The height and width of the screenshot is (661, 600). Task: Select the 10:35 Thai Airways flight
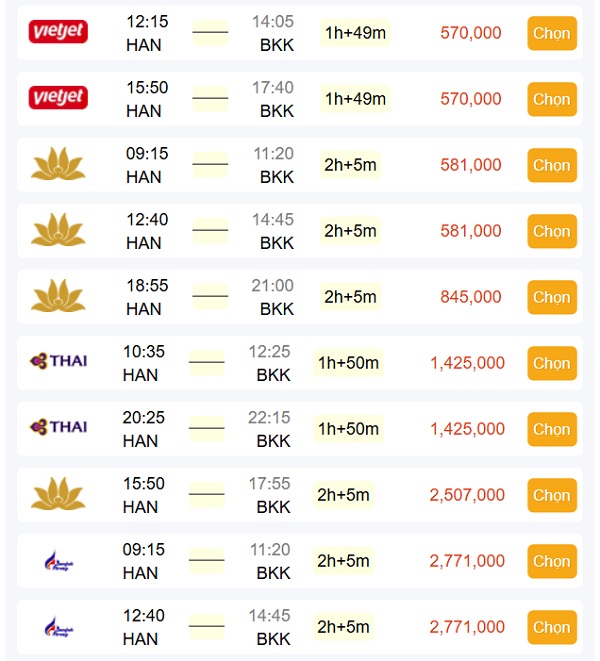(551, 363)
